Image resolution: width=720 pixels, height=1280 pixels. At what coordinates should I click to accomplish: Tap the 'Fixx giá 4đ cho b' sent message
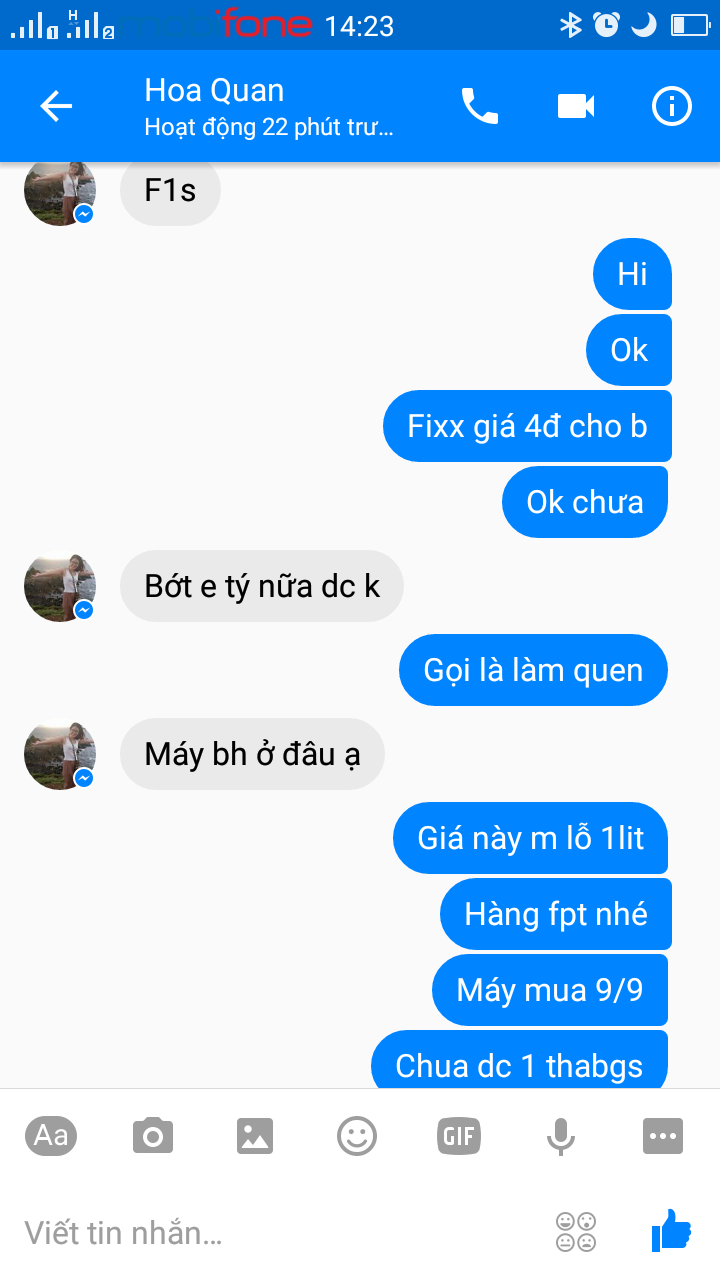(528, 426)
